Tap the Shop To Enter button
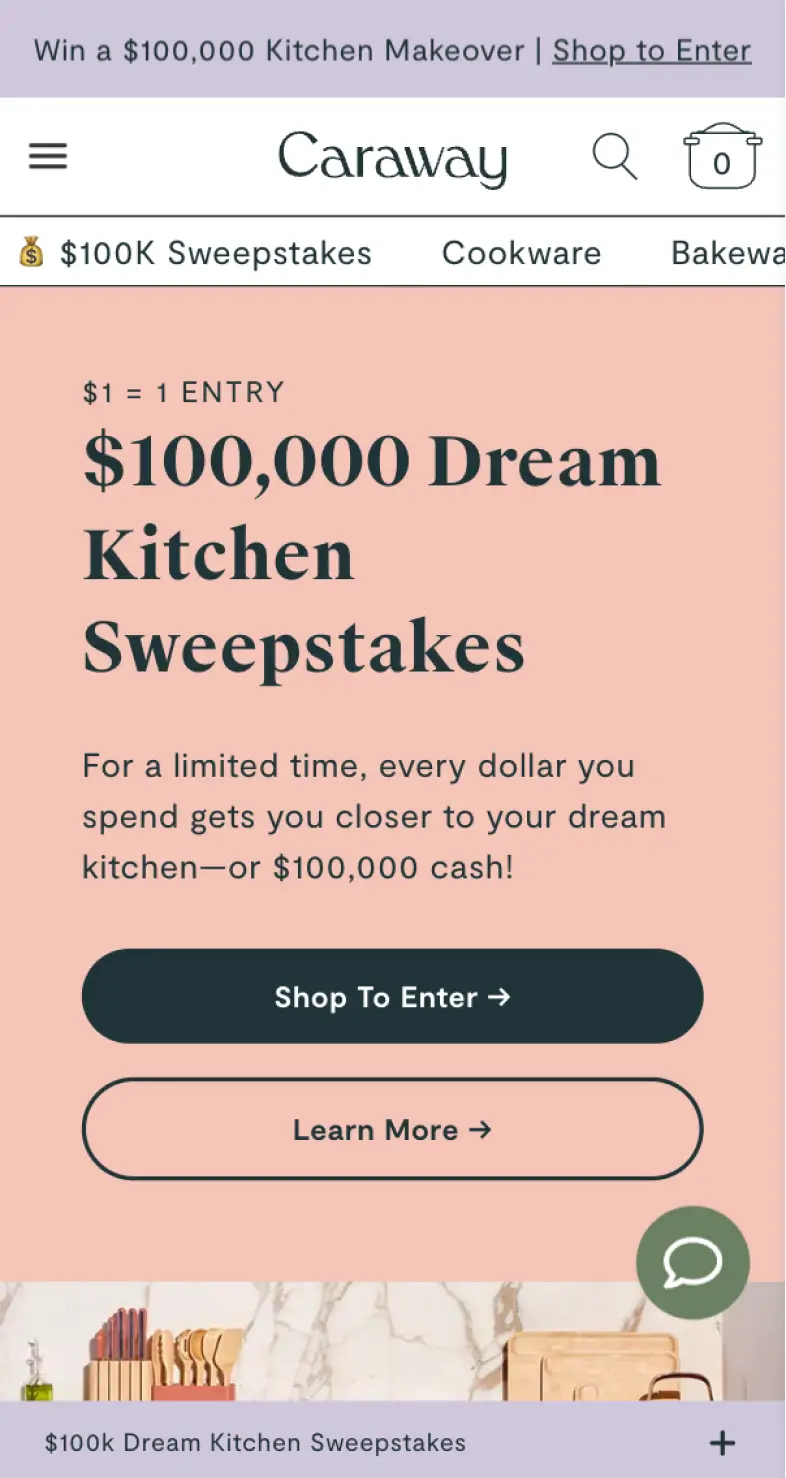The image size is (786, 1478). (x=392, y=996)
